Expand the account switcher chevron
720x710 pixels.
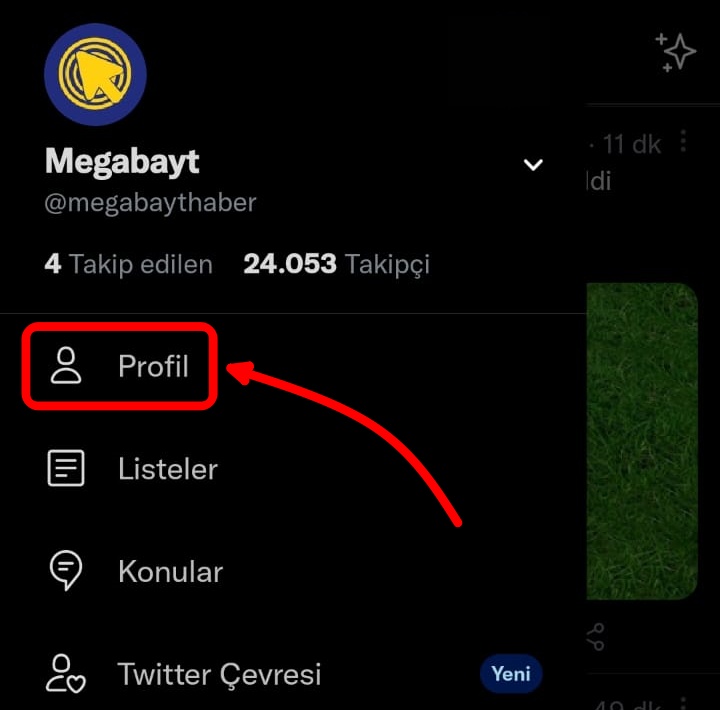coord(534,165)
